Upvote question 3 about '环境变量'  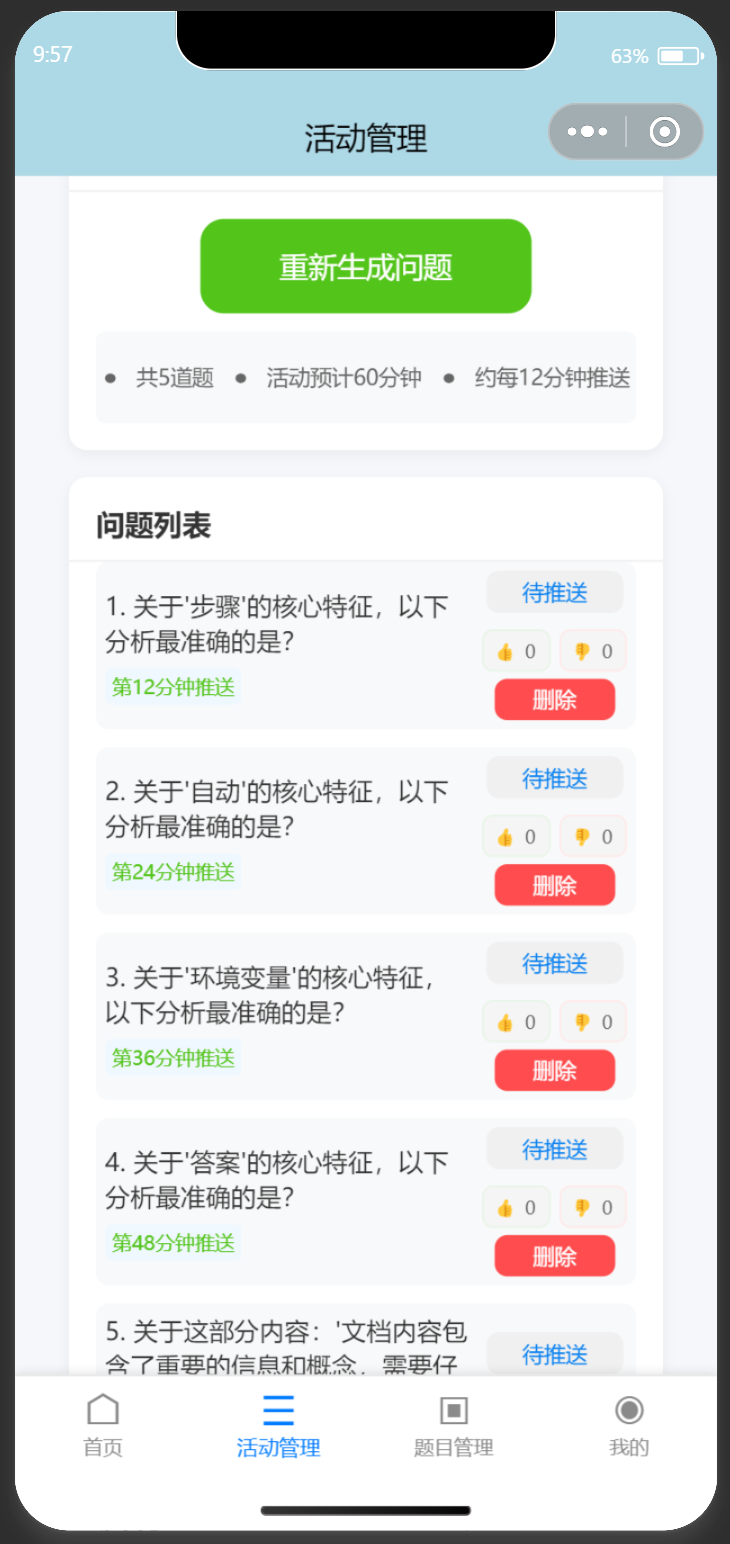(516, 1022)
